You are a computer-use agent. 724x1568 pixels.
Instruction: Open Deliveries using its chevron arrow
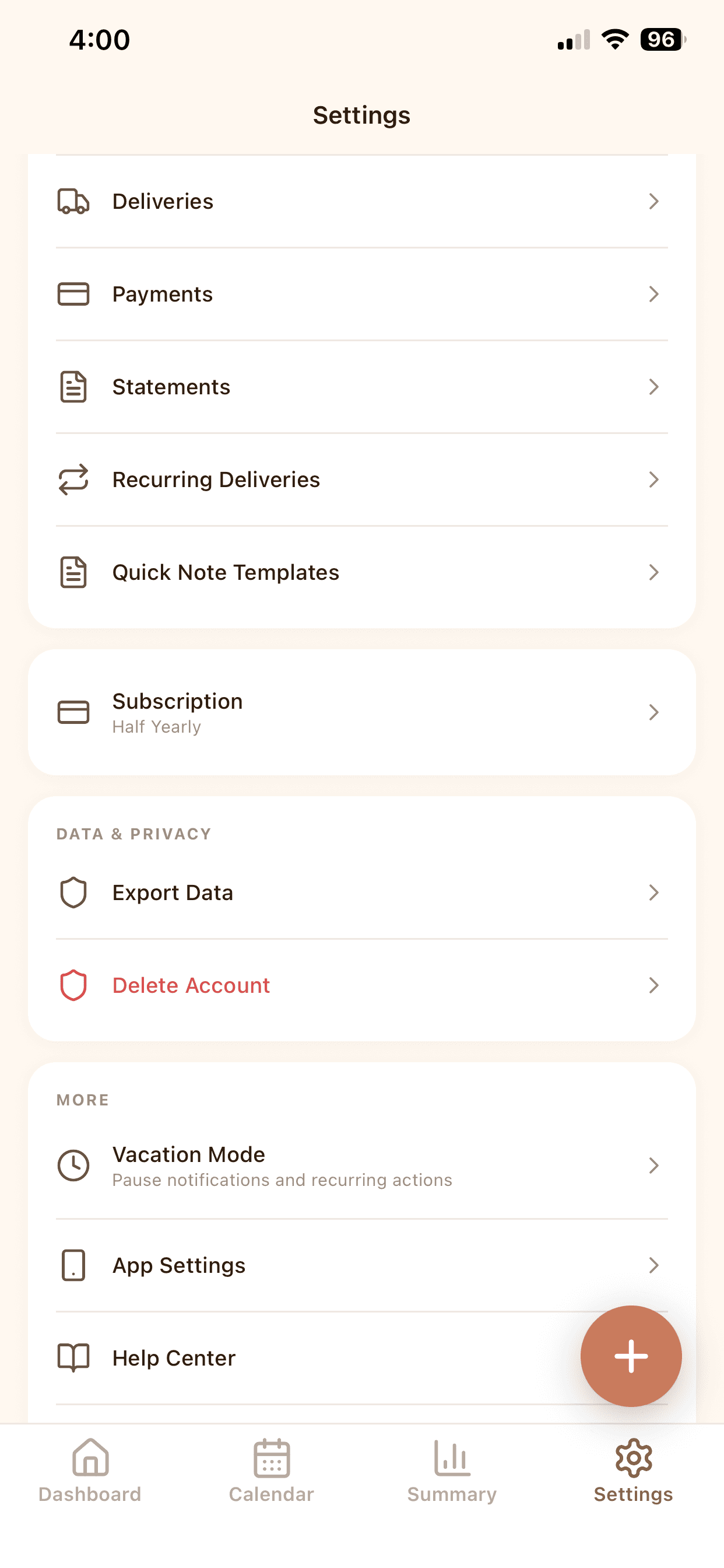(654, 201)
